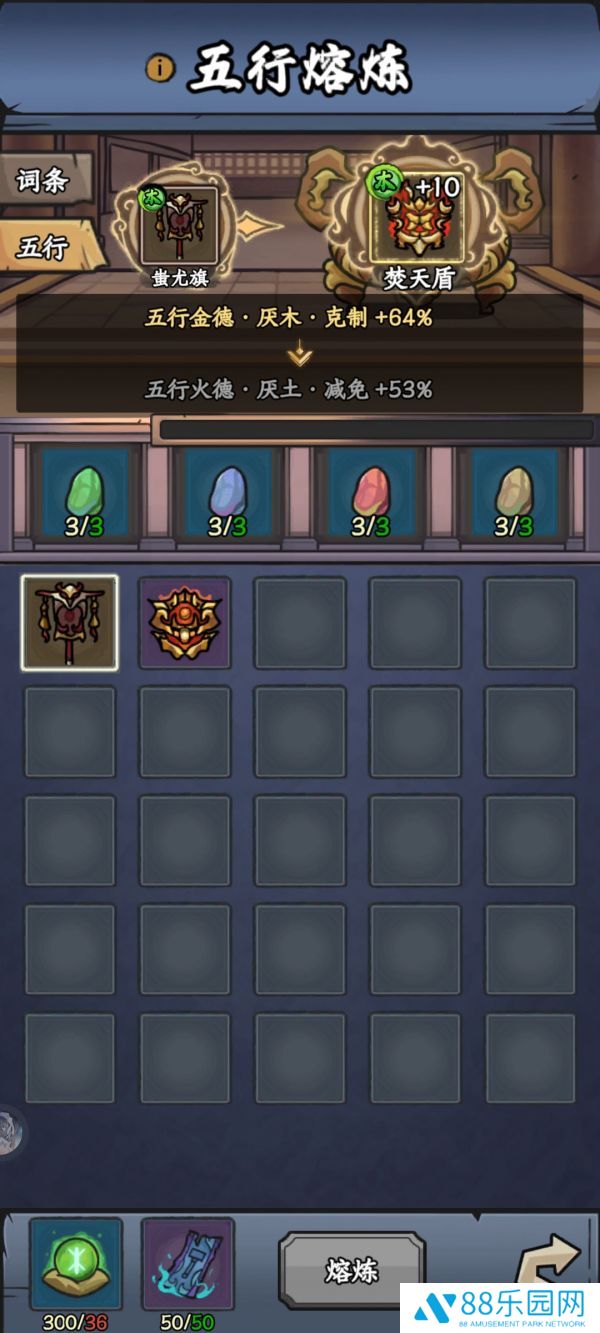This screenshot has width=600, height=1333.
Task: Tap the 焚天盾 target equipment slot
Action: coord(418,215)
